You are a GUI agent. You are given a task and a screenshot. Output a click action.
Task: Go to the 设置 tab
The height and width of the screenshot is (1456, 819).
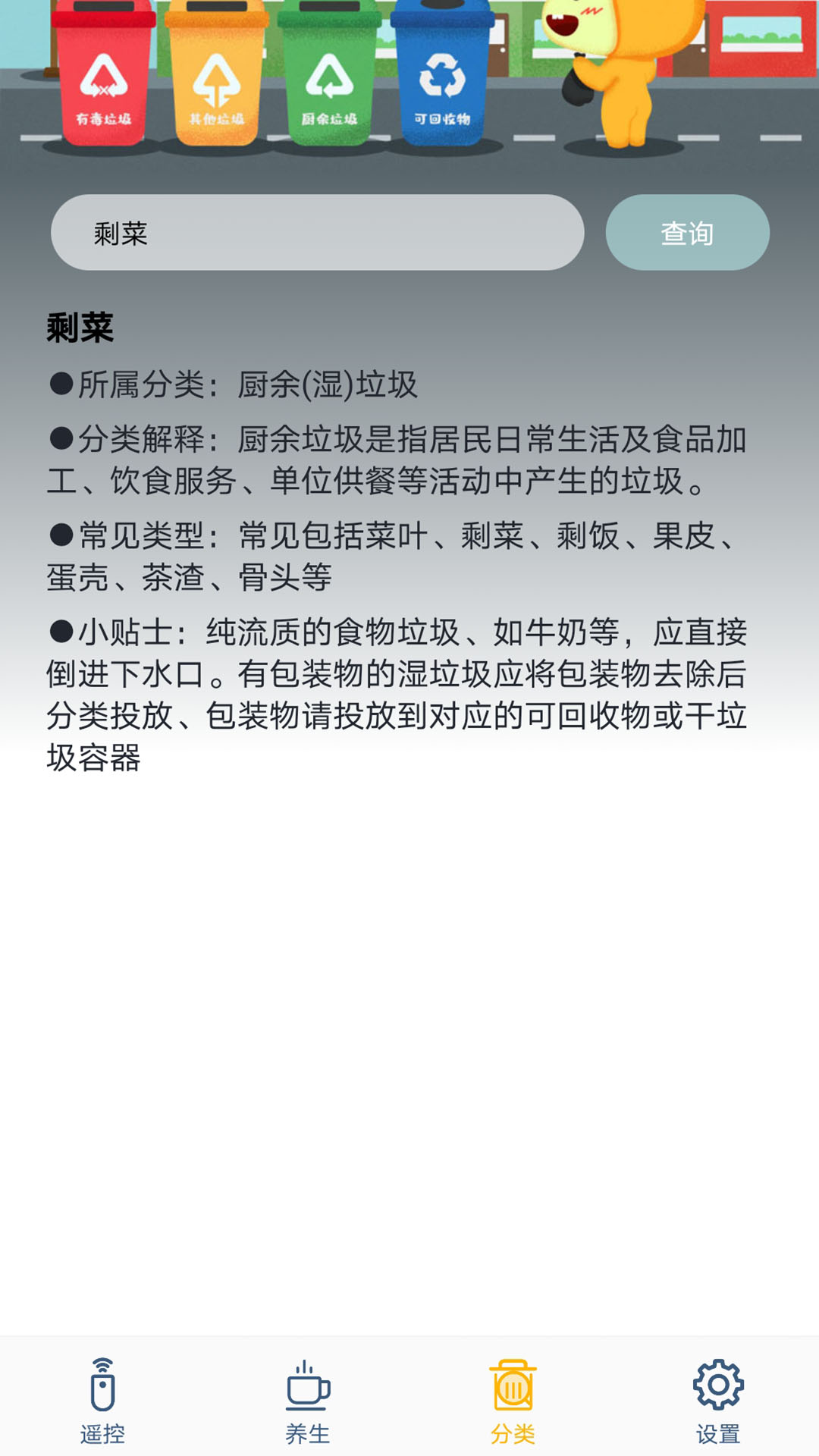tap(717, 1400)
